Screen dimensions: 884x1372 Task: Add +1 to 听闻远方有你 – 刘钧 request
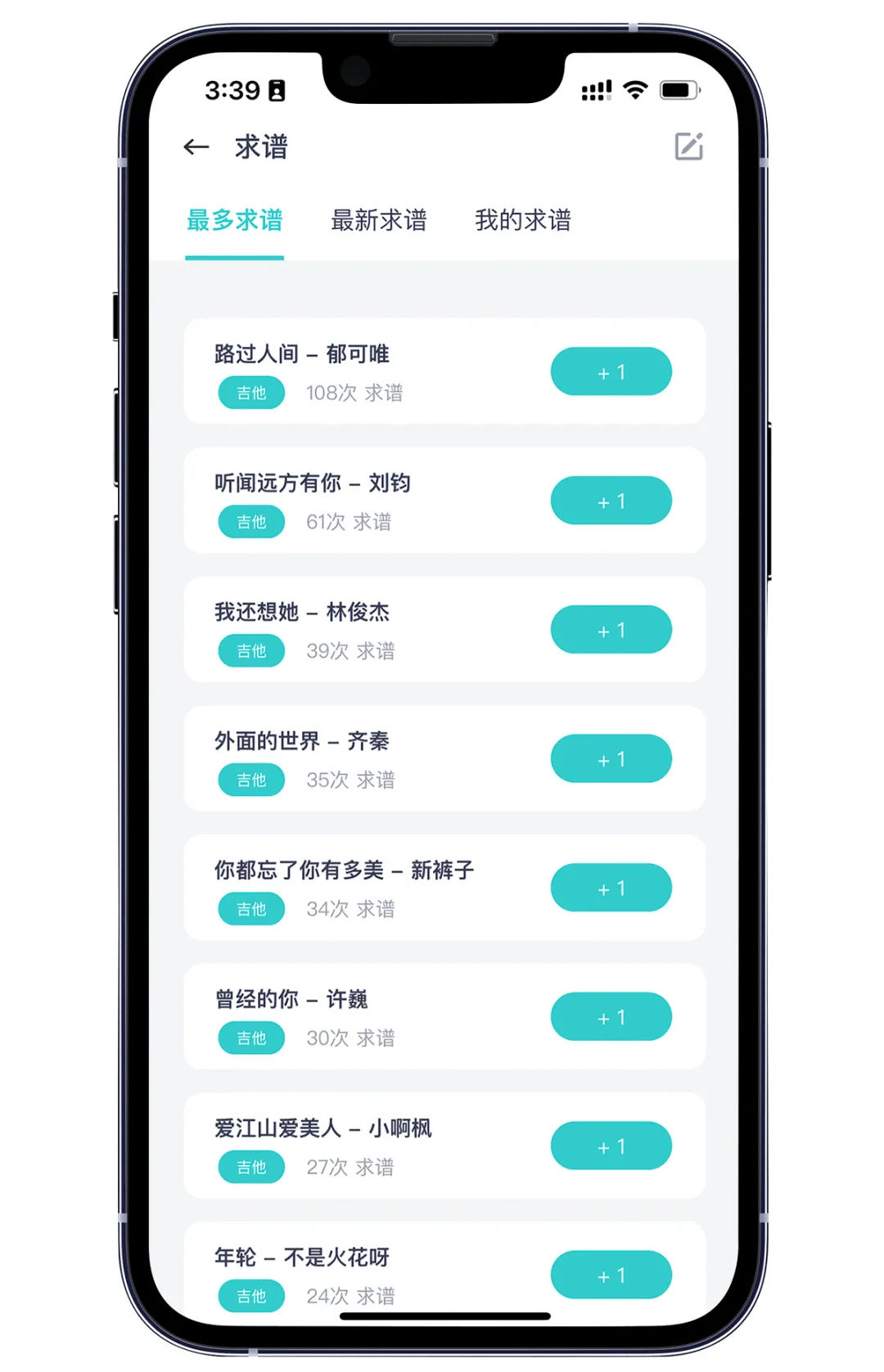coord(611,501)
